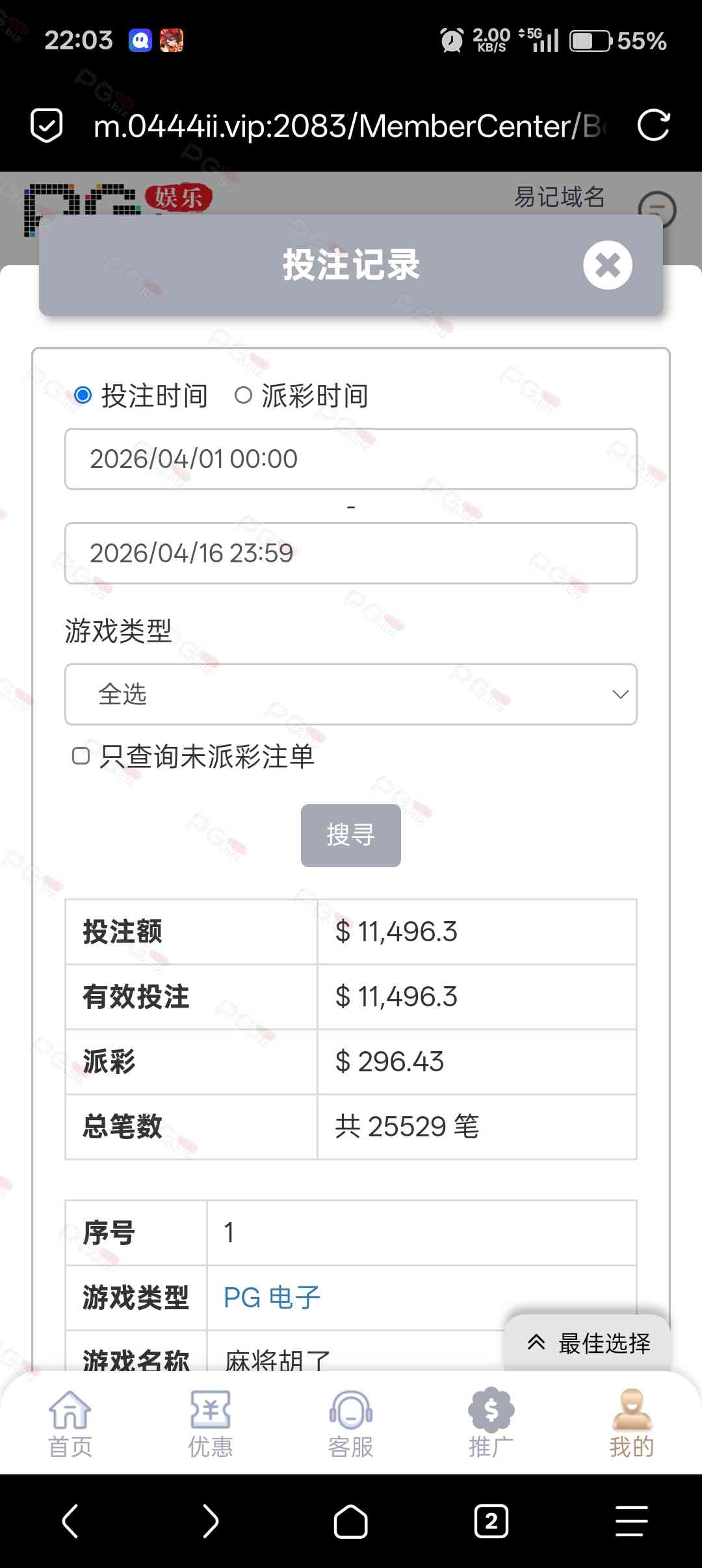Viewport: 702px width, 1568px height.
Task: Check the 只查询未派彩注单 box
Action: click(x=81, y=756)
